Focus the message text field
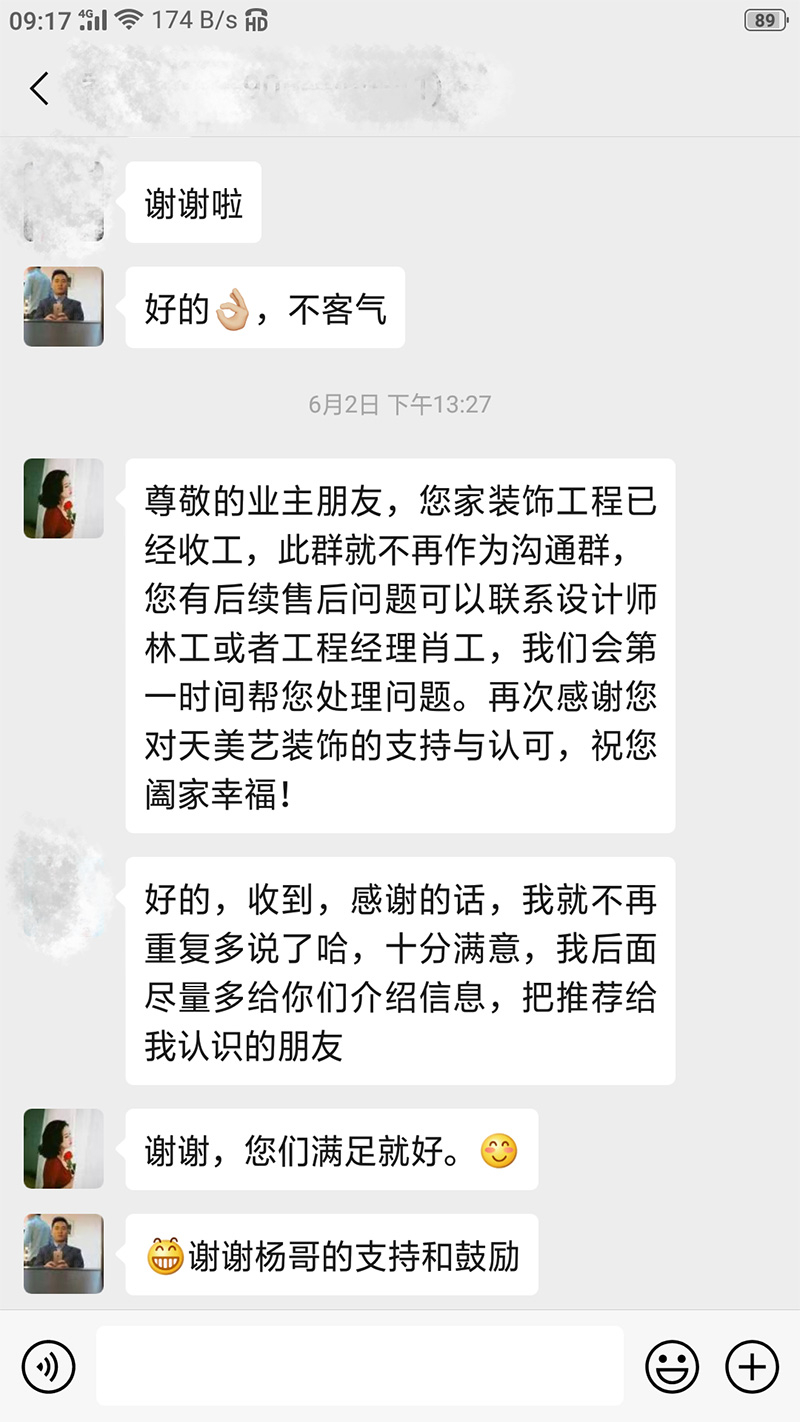800x1422 pixels. [360, 1366]
